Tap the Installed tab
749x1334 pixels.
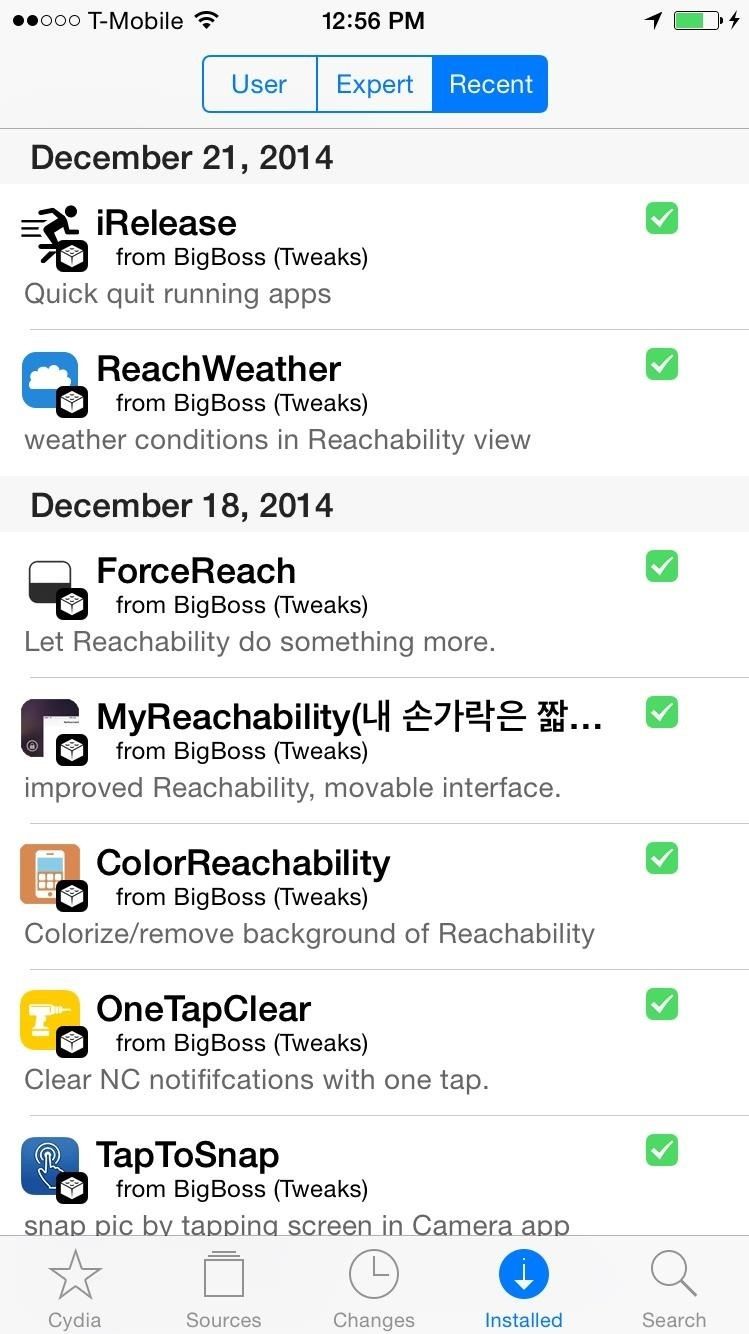(x=523, y=1288)
